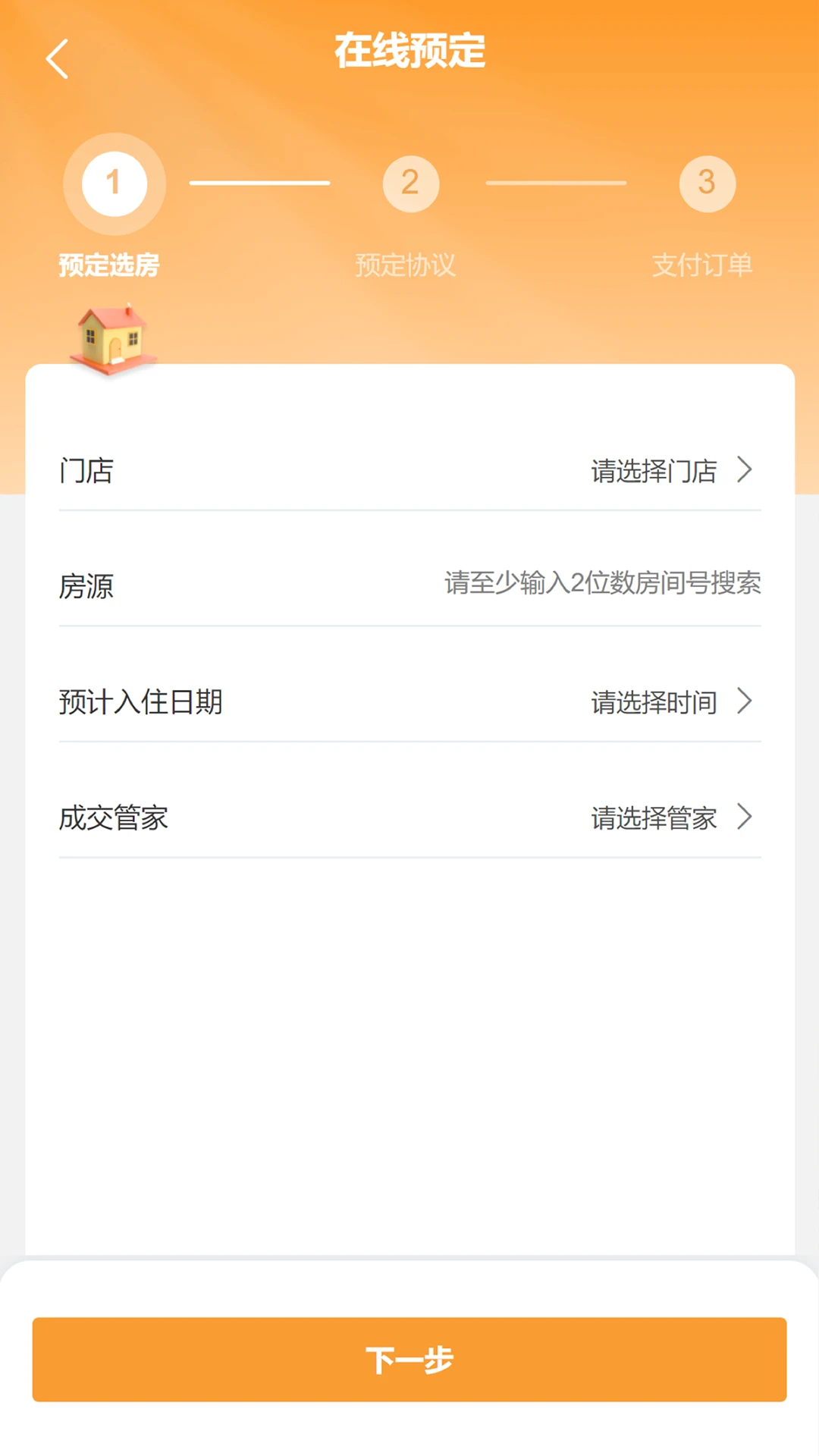Tap step 3 circle for 支付订单
Viewport: 819px width, 1456px height.
coord(706,184)
